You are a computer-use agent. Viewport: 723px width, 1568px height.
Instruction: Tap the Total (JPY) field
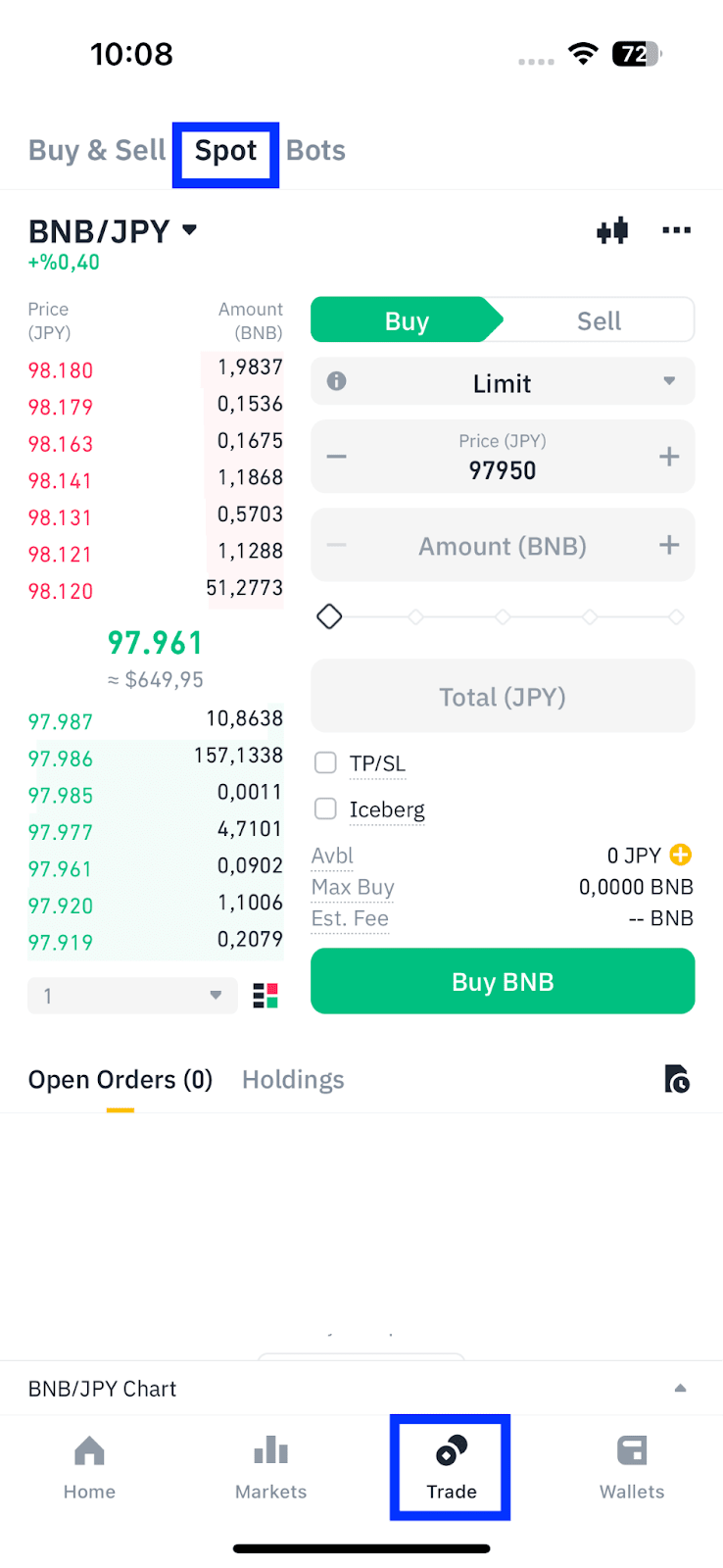(x=503, y=697)
